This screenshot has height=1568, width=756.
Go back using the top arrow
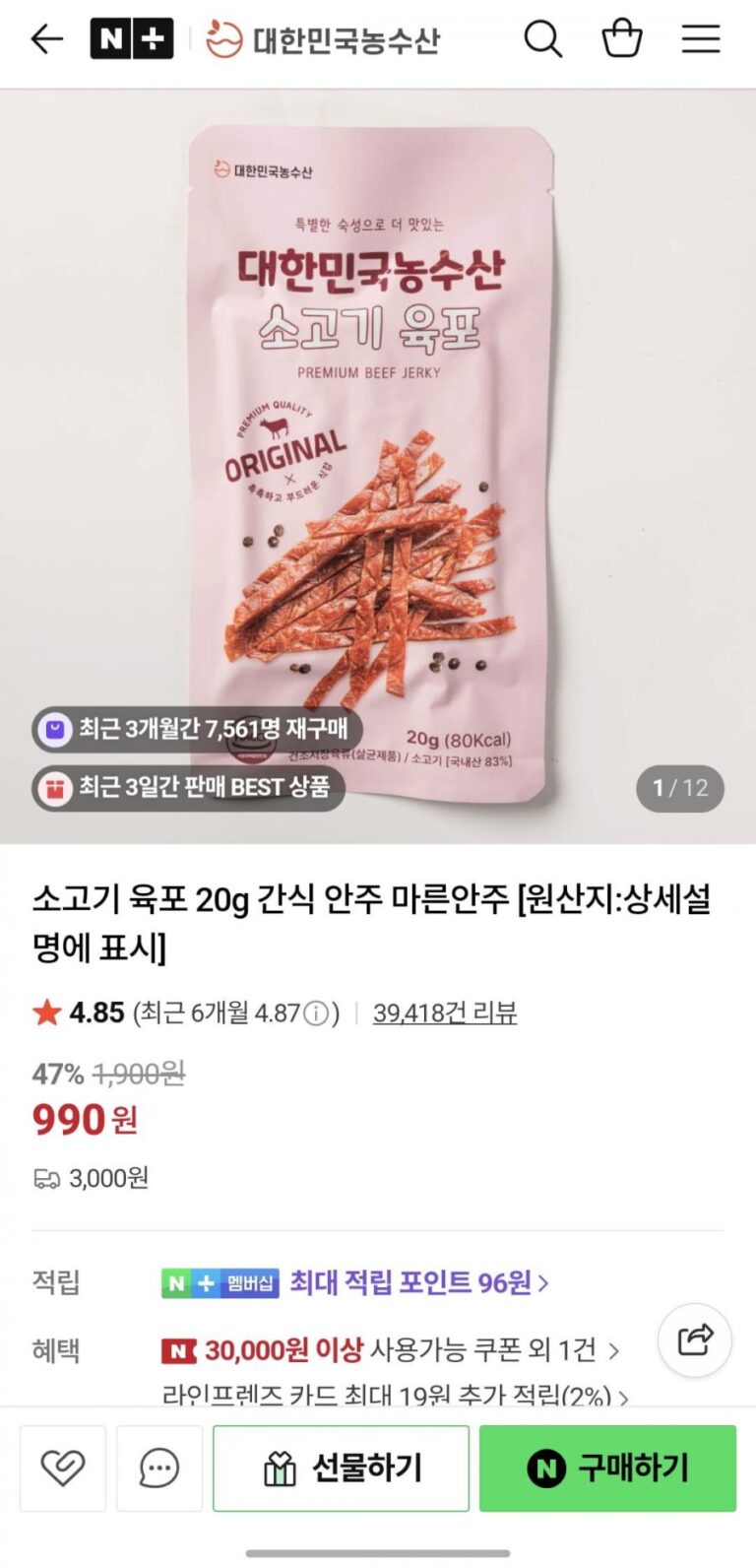tap(46, 39)
